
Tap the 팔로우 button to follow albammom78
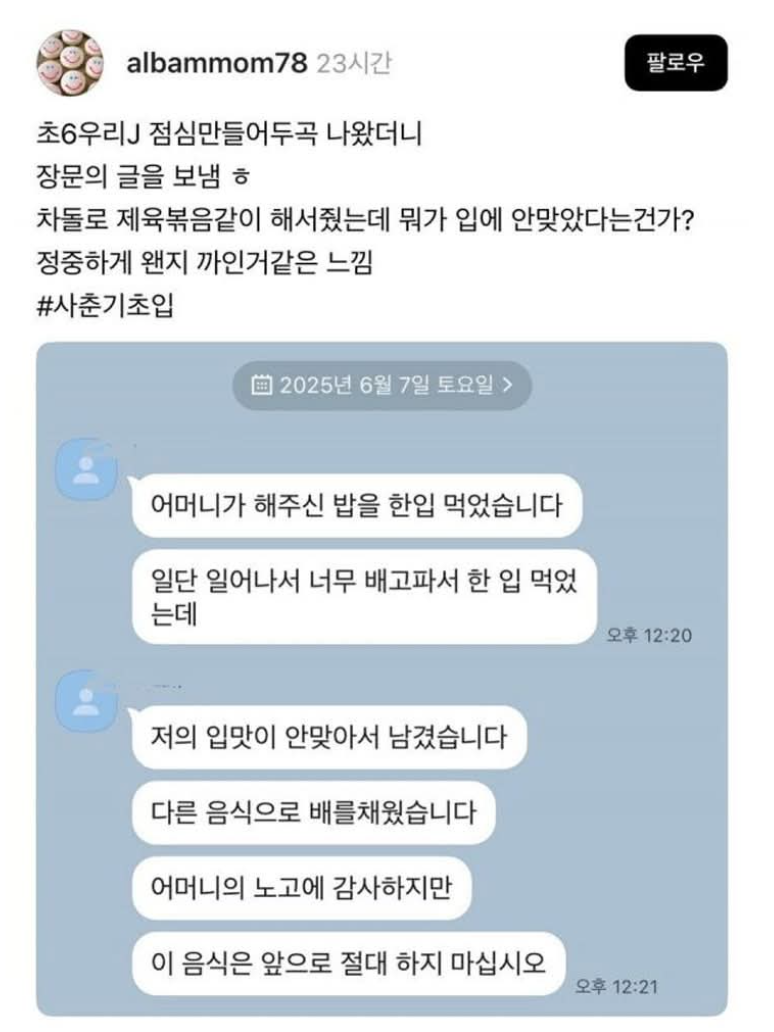(x=675, y=62)
